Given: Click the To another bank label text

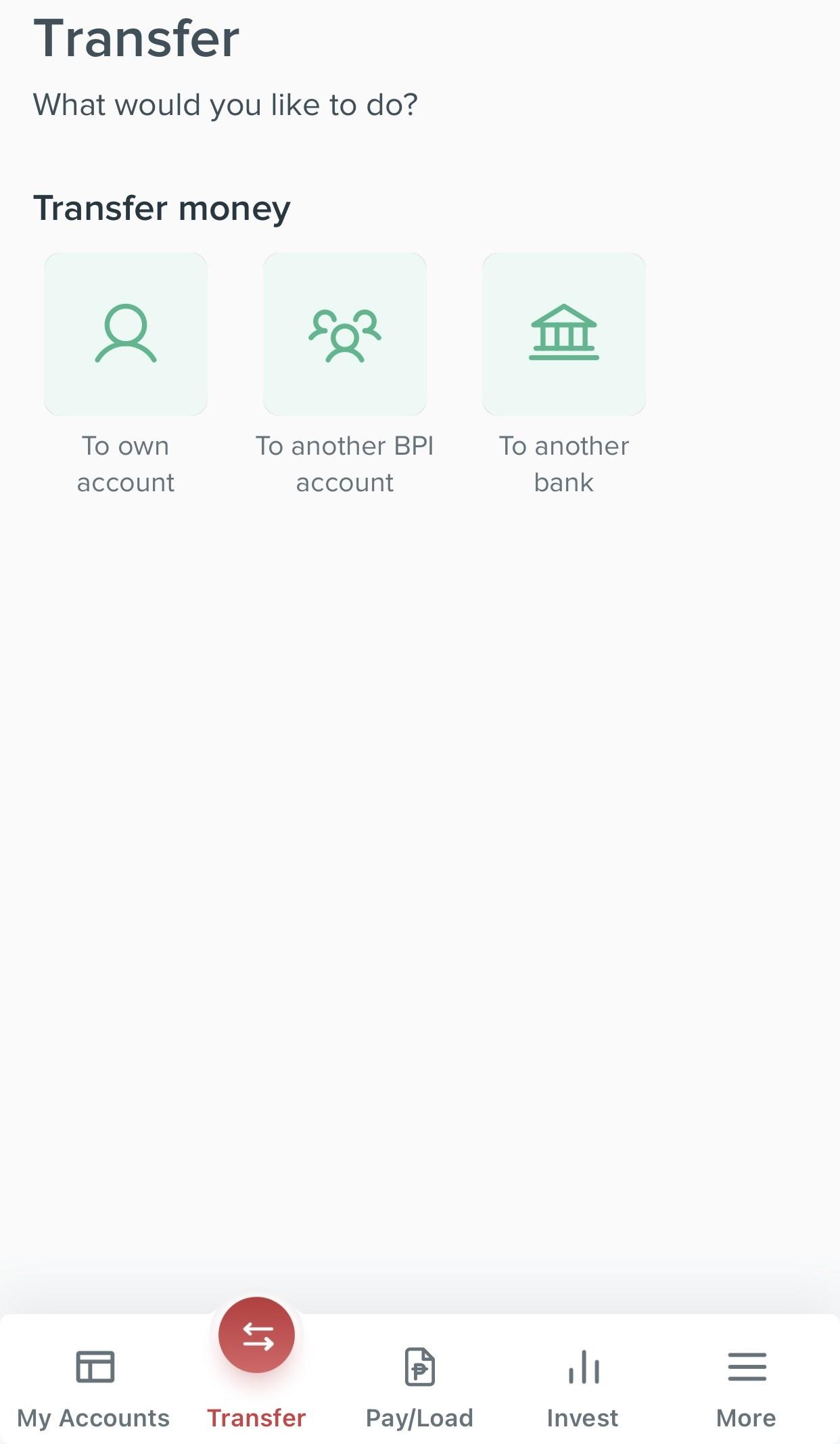Looking at the screenshot, I should pos(564,464).
